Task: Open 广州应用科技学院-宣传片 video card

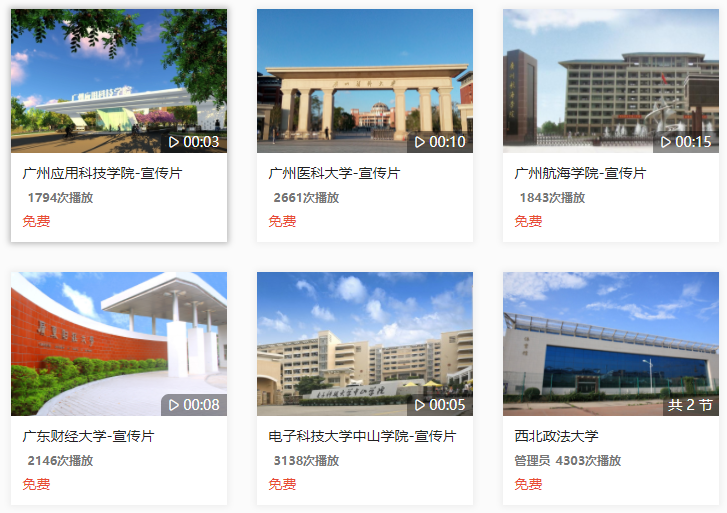Action: coord(118,82)
